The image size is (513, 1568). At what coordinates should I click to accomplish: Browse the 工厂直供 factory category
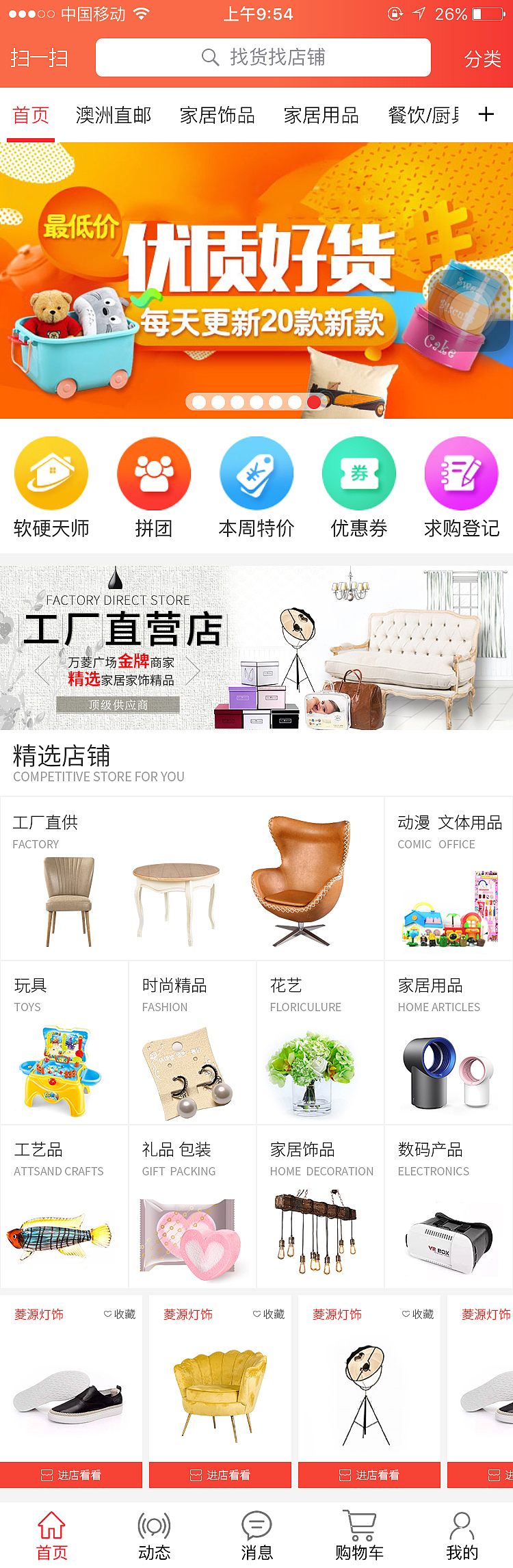(x=192, y=878)
